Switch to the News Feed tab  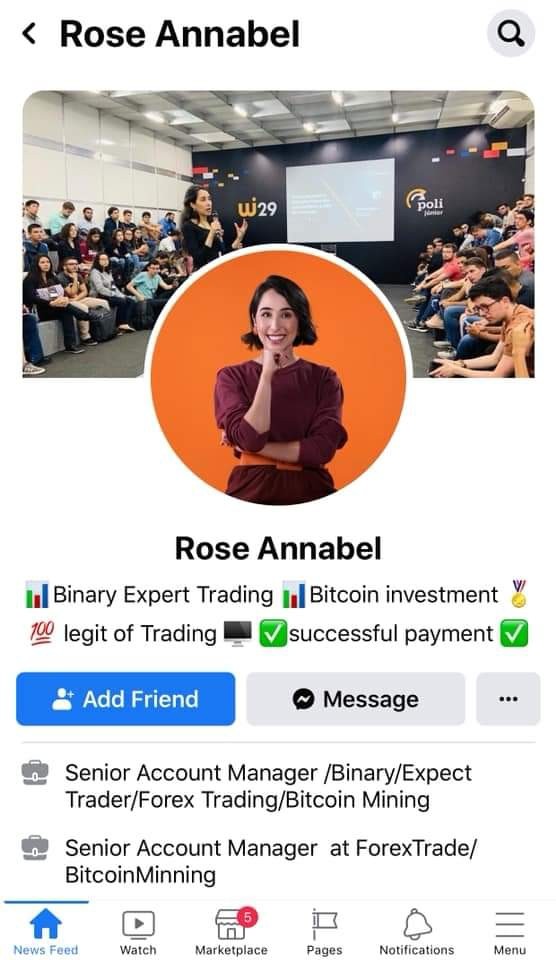coord(46,932)
